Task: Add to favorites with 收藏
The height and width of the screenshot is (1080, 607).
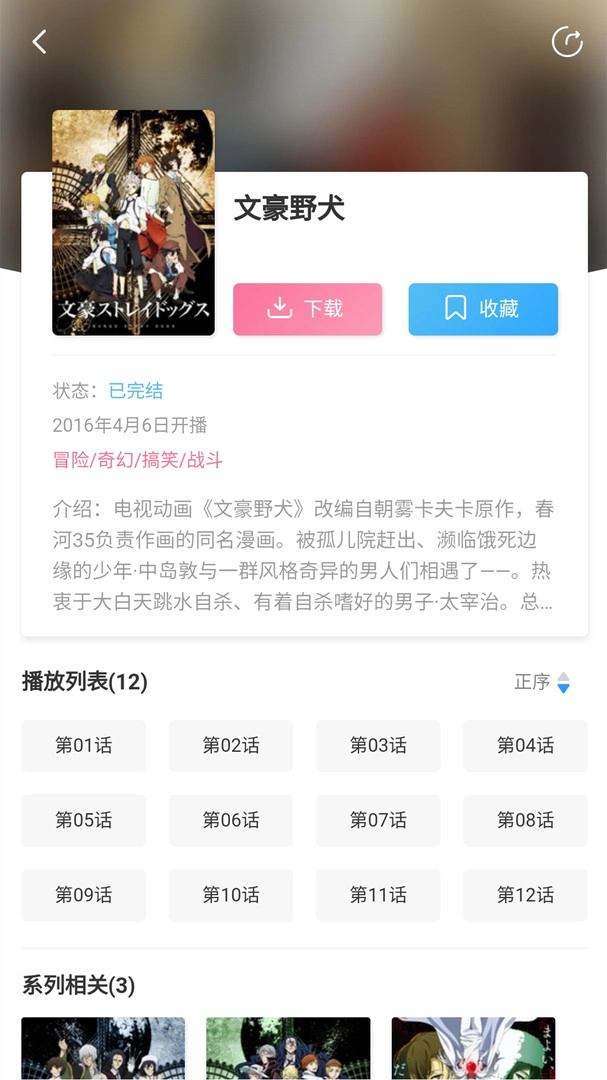Action: pos(483,309)
